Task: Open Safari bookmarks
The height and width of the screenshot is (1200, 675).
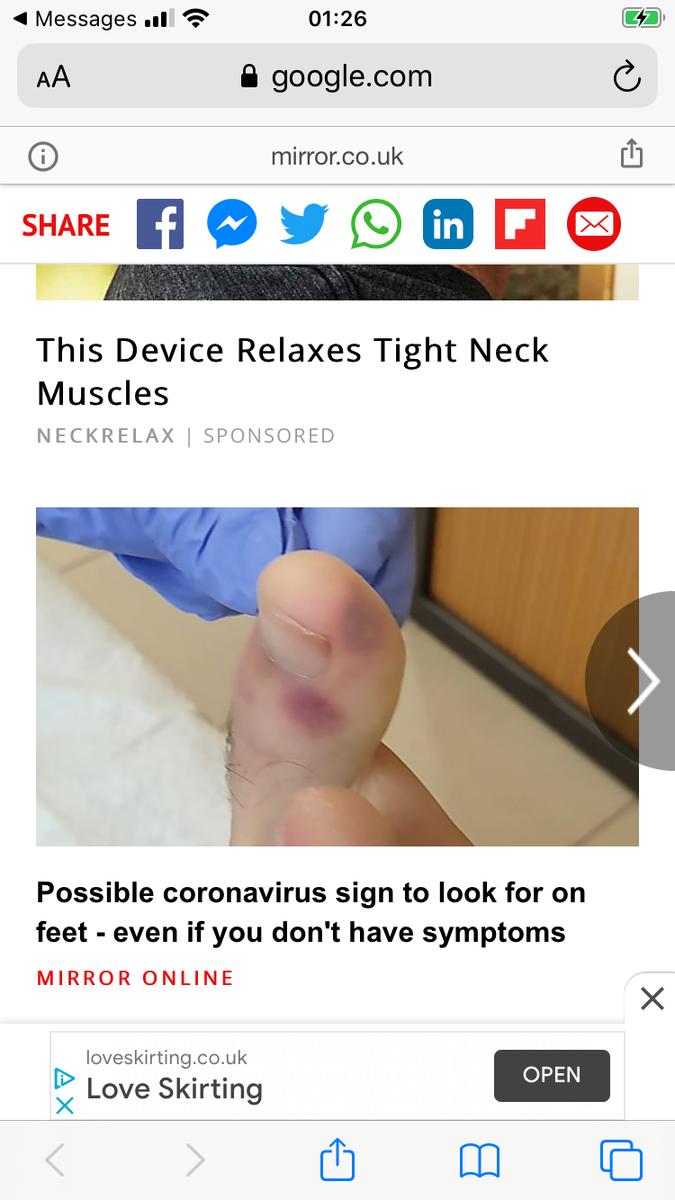Action: click(x=479, y=1161)
